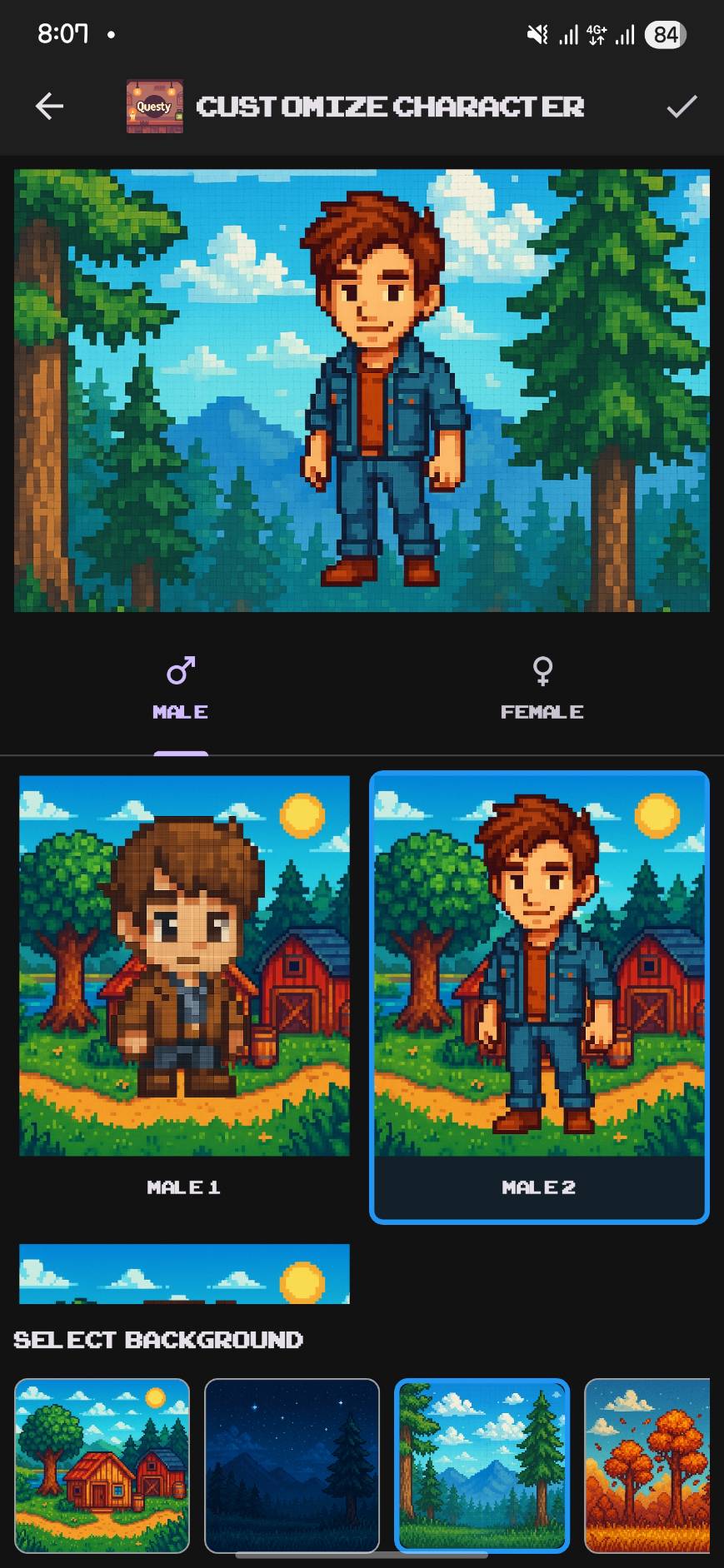Go back with the arrow icon

point(49,107)
